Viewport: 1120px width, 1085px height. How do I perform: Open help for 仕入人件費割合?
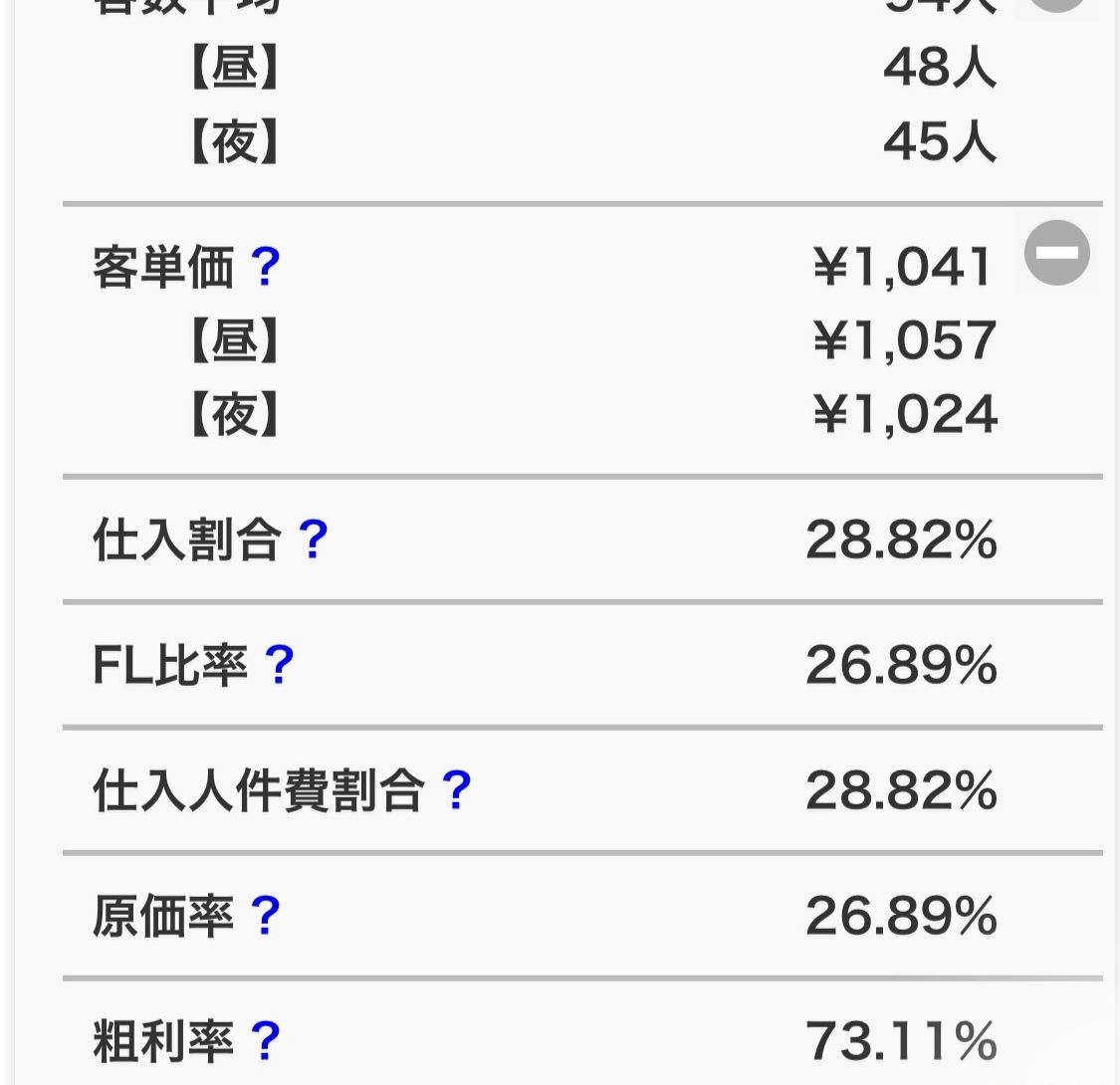[x=455, y=790]
